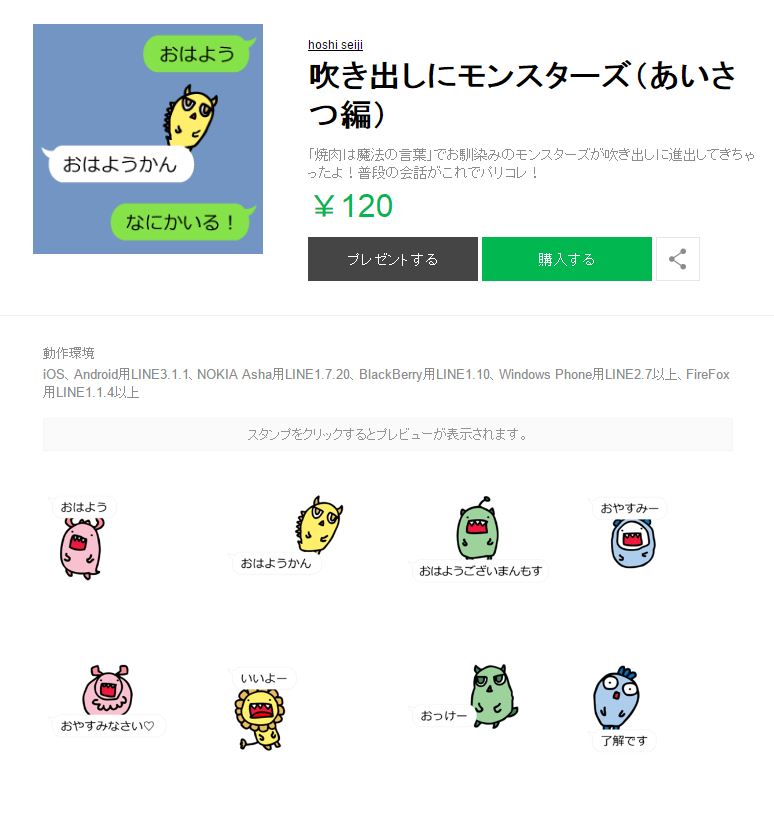774x828 pixels.
Task: Open the hoshi seiji author link
Action: pyautogui.click(x=334, y=45)
